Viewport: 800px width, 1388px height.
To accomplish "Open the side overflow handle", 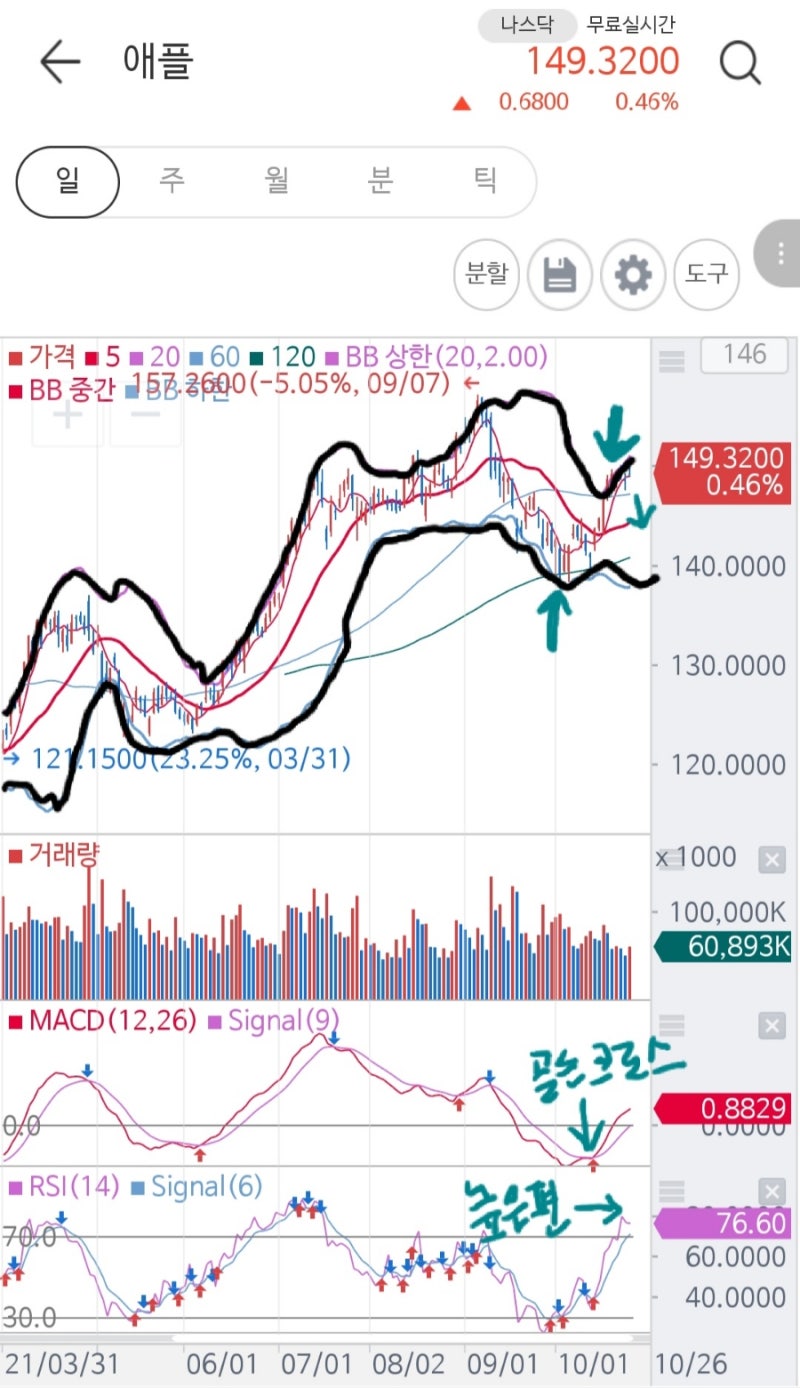I will point(780,253).
